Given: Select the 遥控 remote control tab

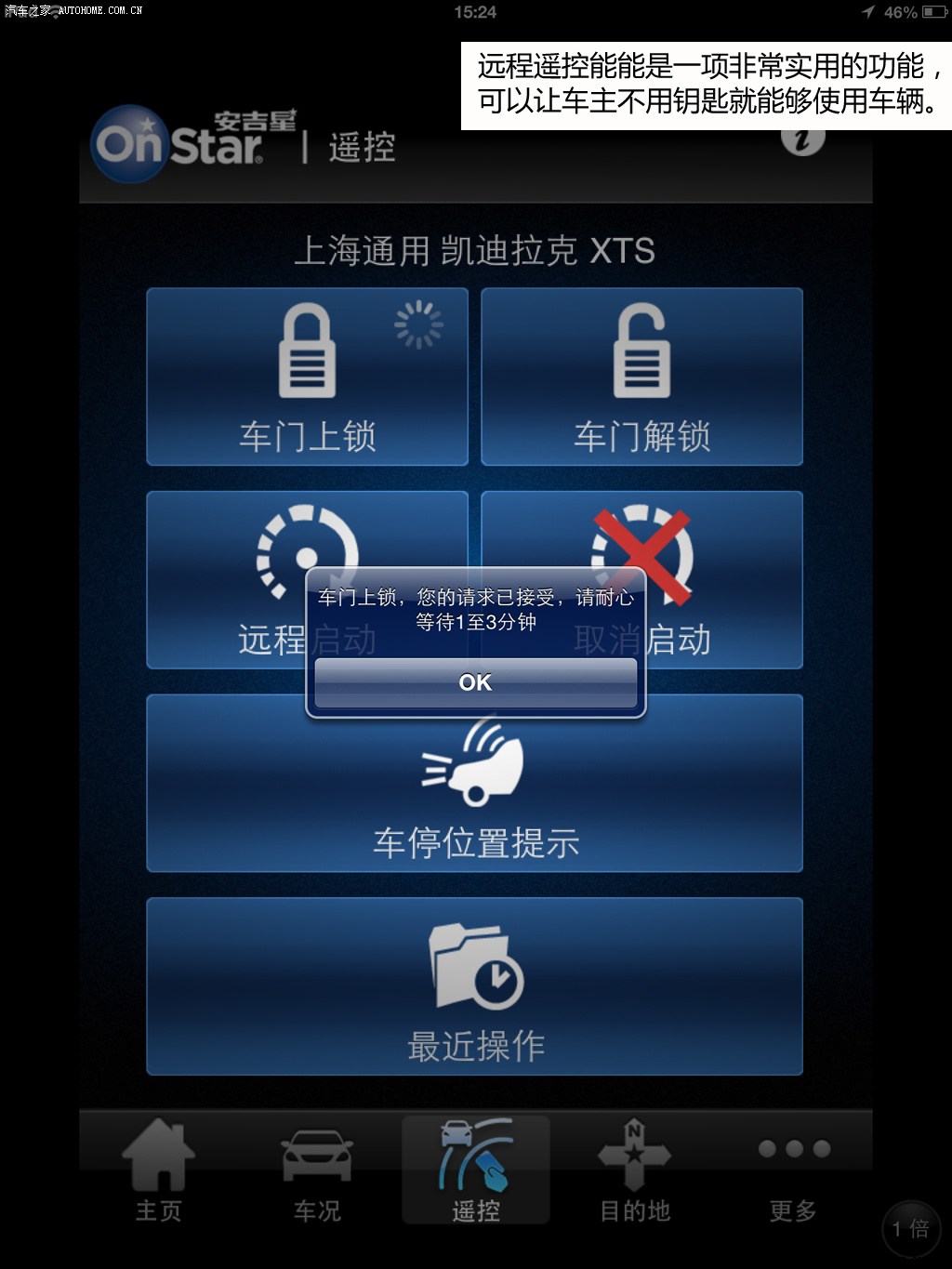Looking at the screenshot, I should tap(476, 1170).
